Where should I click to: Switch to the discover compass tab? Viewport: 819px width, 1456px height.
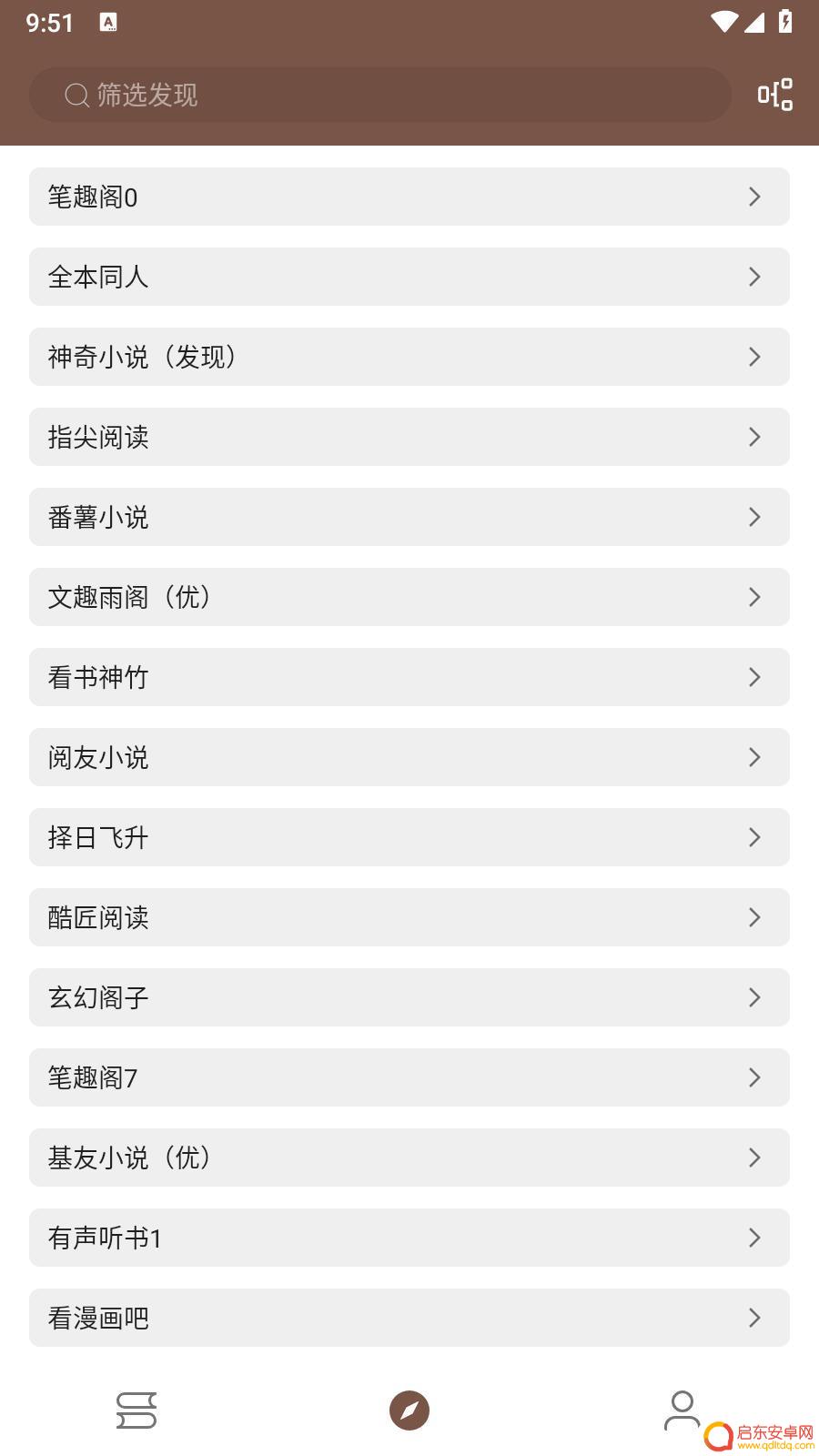coord(409,1410)
